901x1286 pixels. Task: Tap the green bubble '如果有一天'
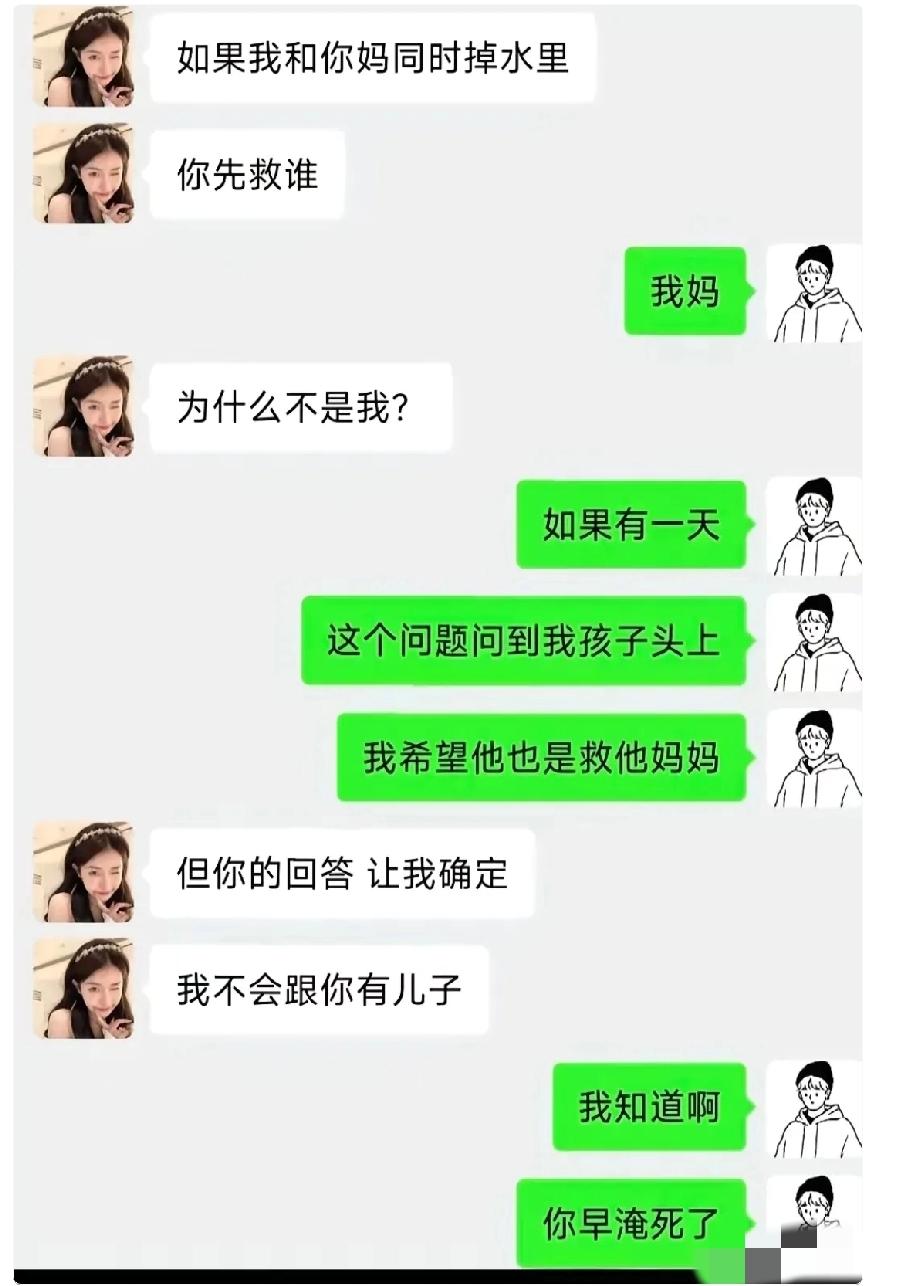(630, 527)
